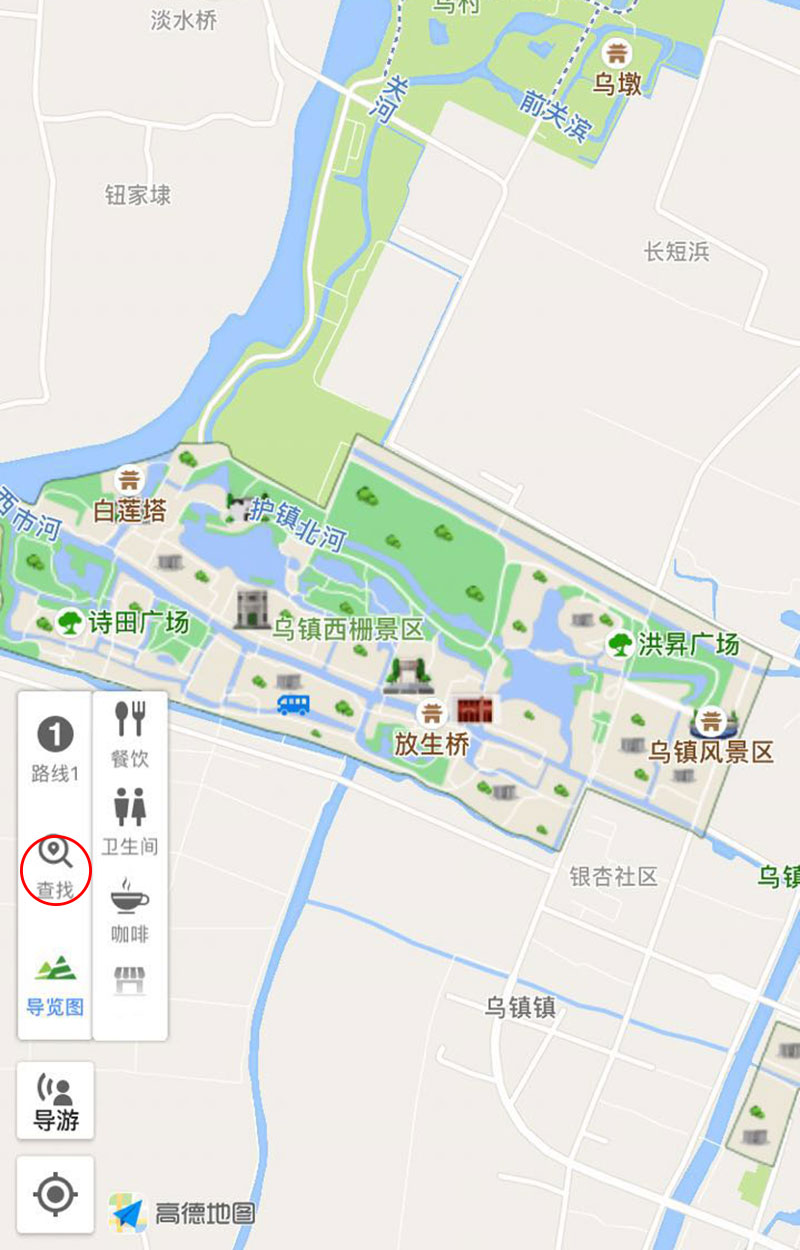Show 餐饮 dining spots on map
This screenshot has height=1250, width=800.
tap(130, 732)
